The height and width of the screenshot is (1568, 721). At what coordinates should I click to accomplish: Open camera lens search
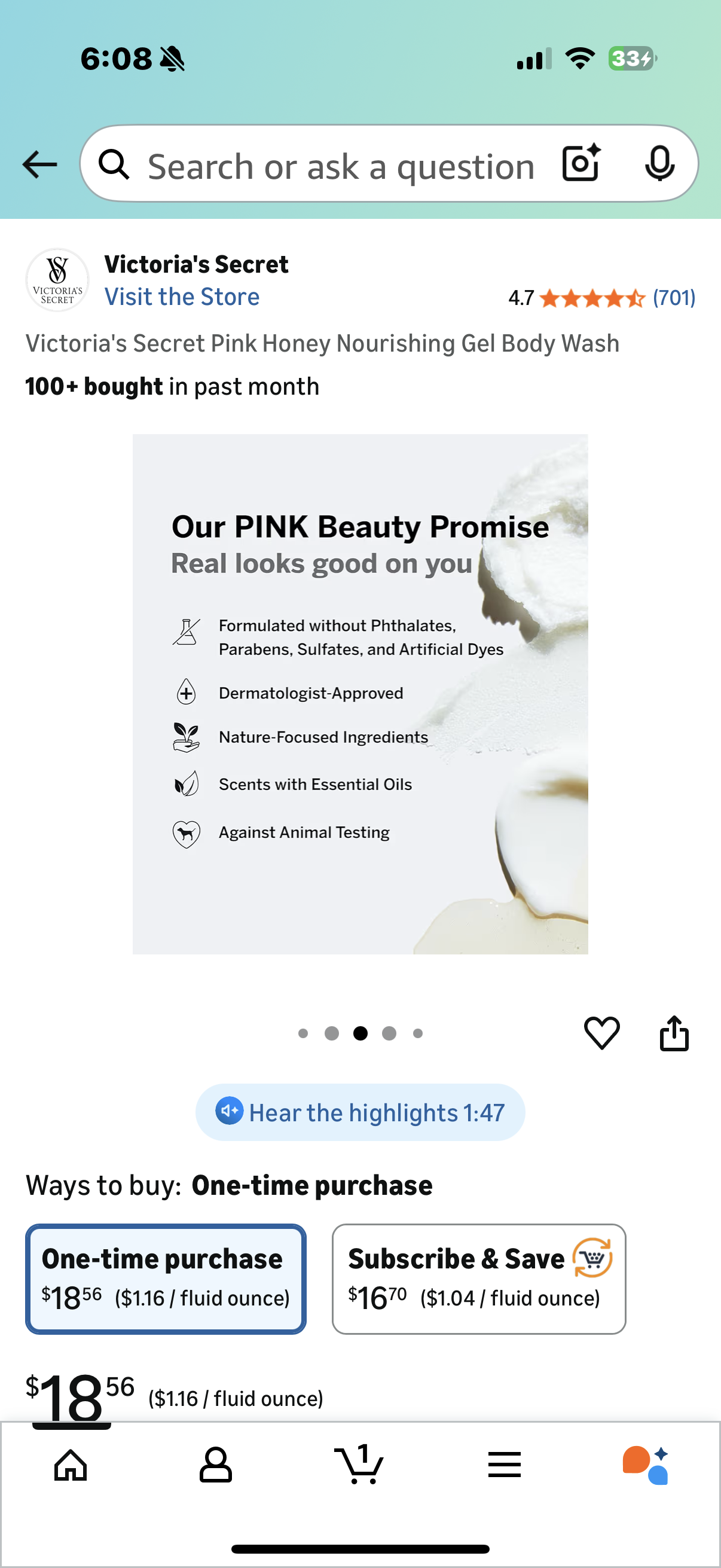click(581, 163)
